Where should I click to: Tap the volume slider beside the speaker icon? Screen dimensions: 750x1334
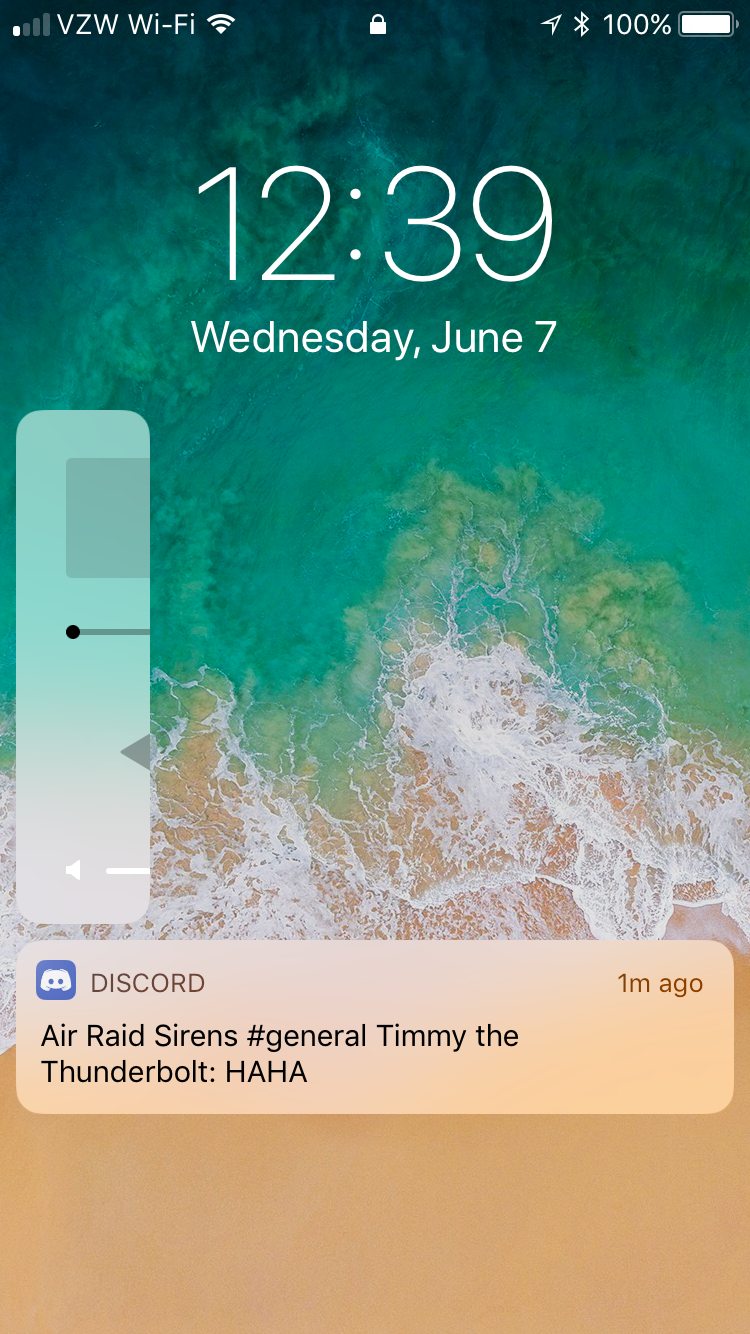(x=128, y=871)
